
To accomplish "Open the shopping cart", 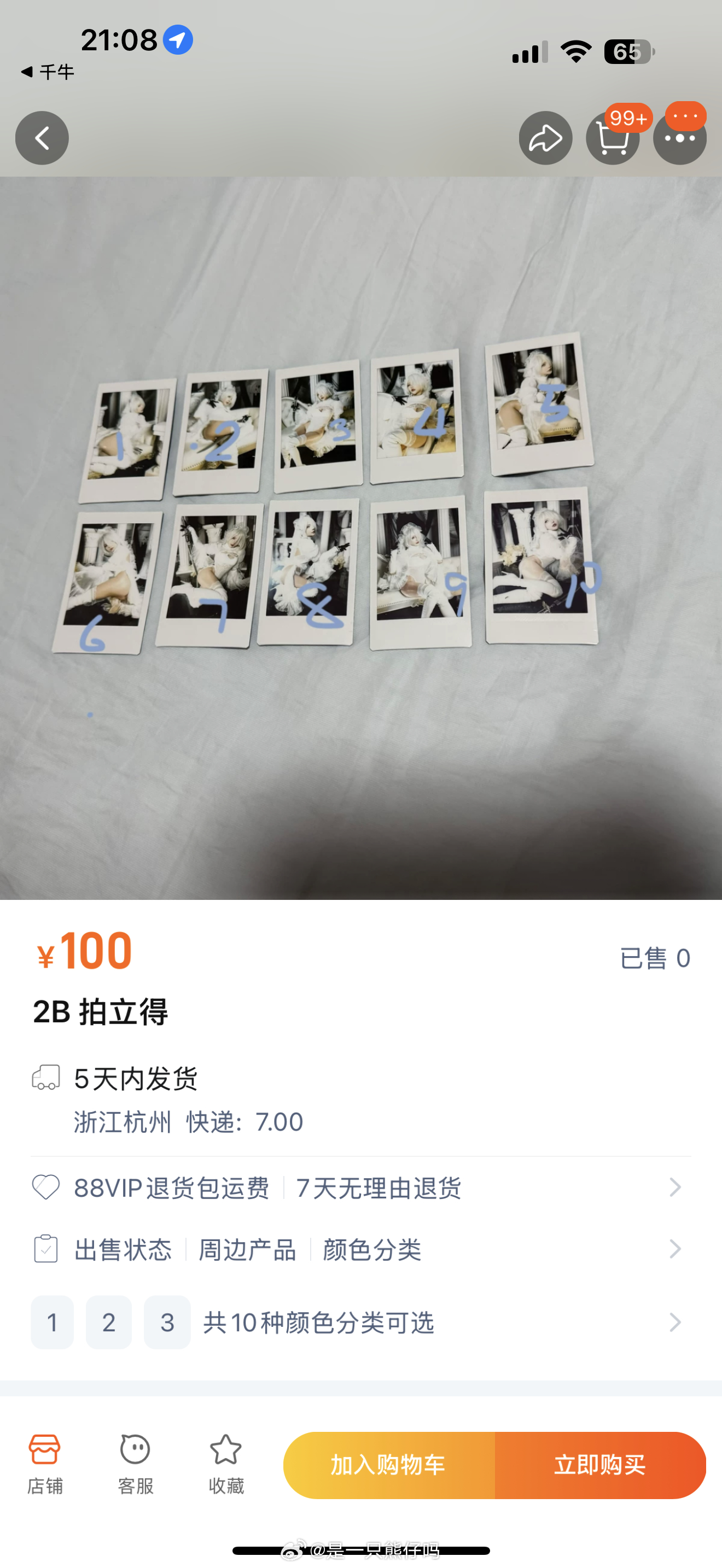I will [613, 138].
